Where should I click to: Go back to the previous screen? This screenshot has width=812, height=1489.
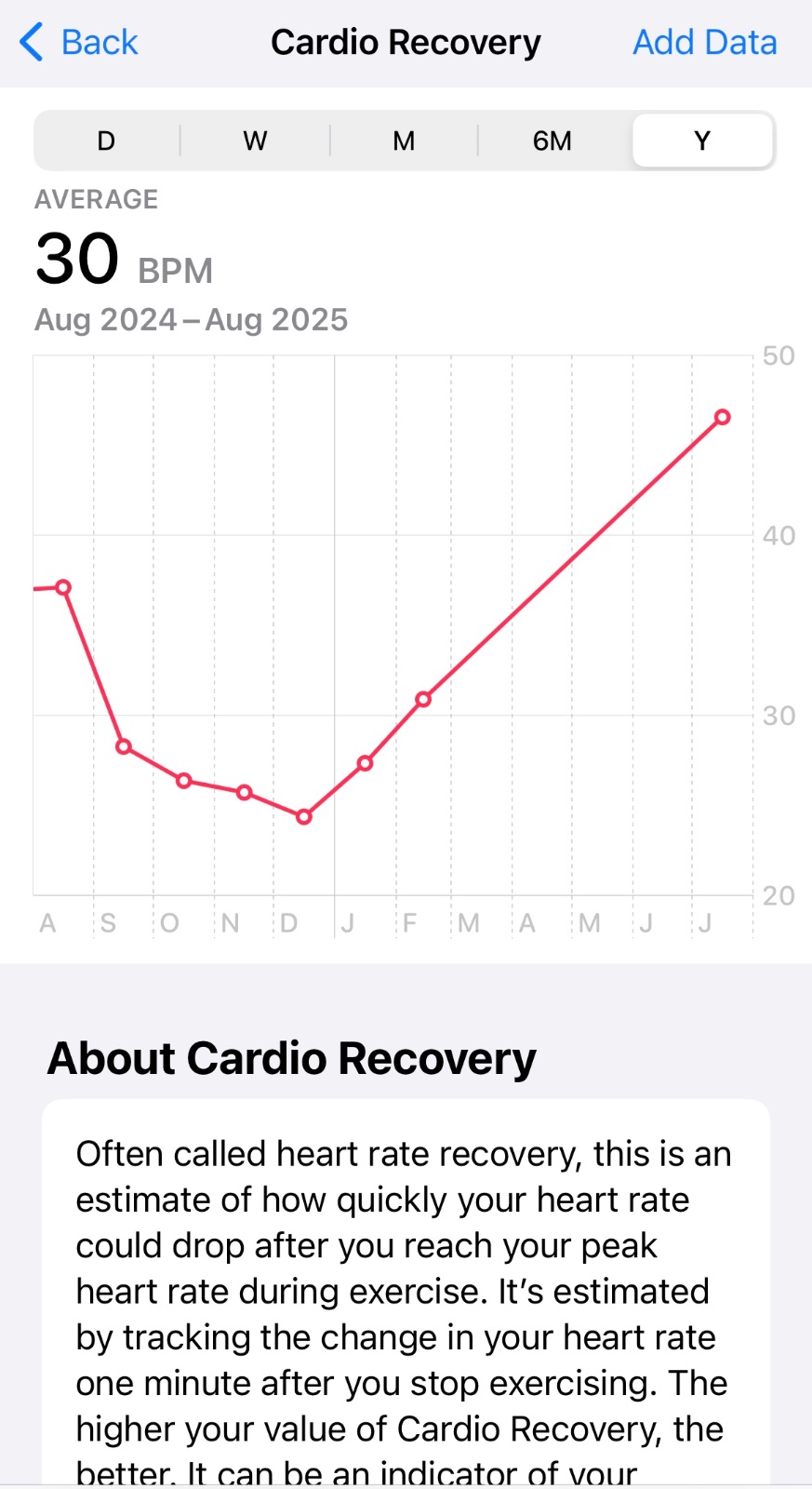[x=78, y=43]
